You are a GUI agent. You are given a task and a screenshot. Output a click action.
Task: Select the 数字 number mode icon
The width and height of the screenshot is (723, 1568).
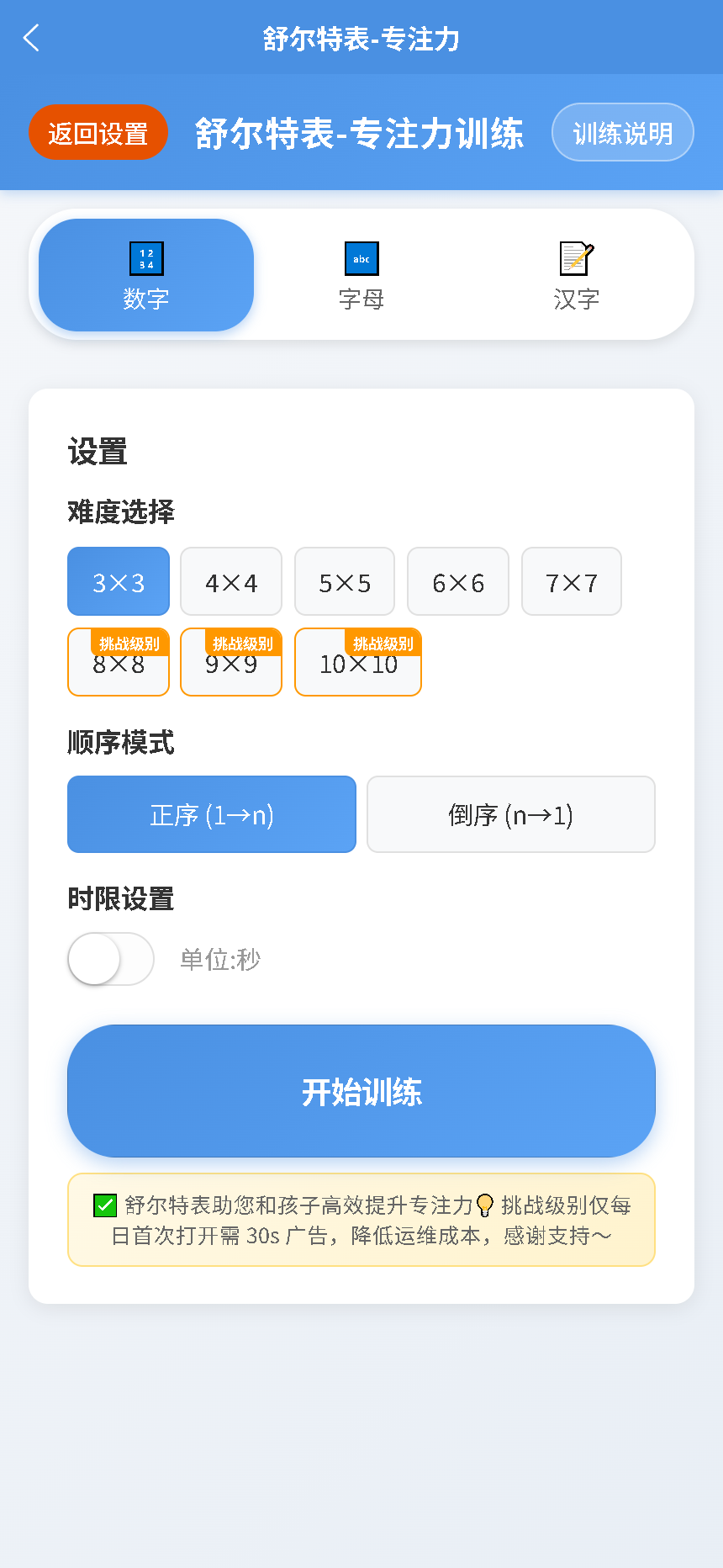[146, 258]
